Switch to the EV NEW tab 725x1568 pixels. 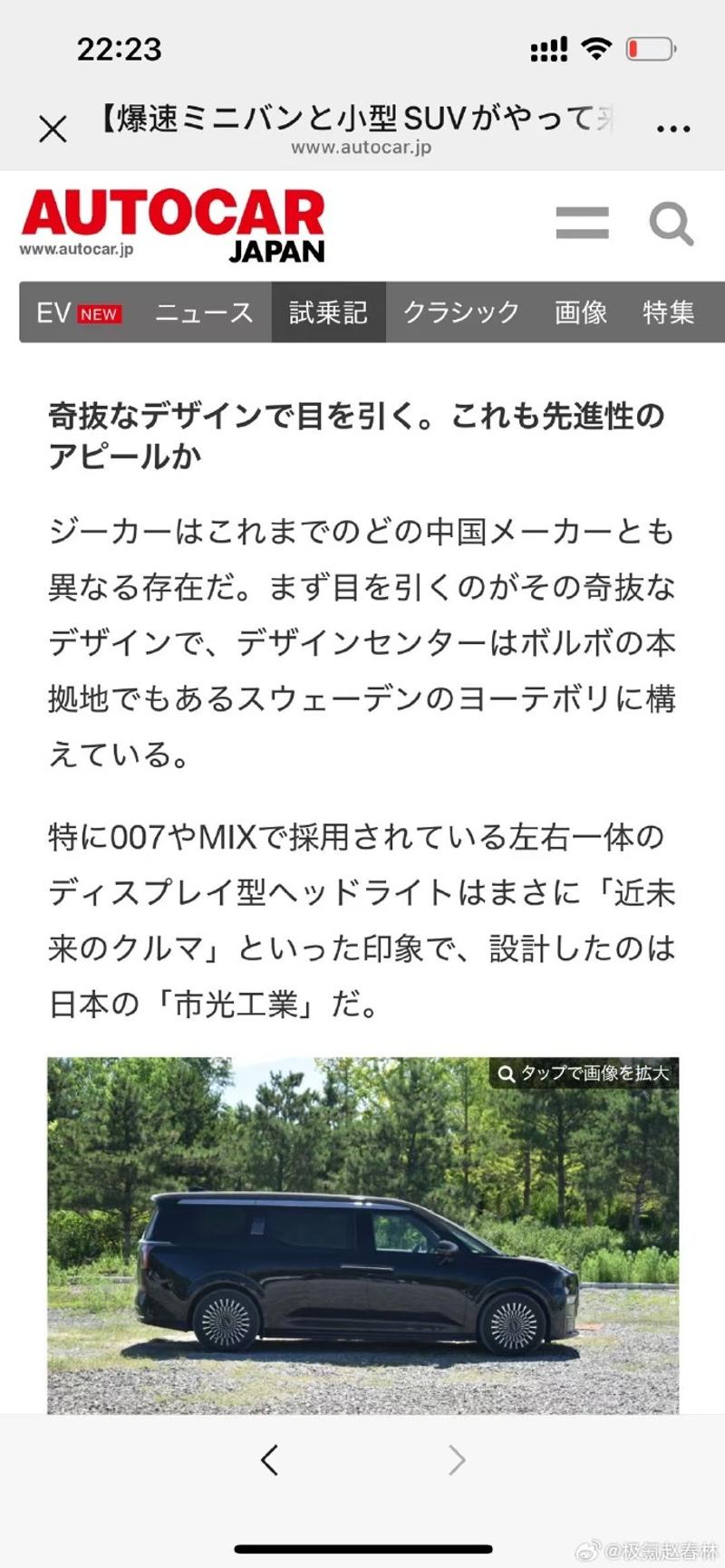[x=79, y=313]
